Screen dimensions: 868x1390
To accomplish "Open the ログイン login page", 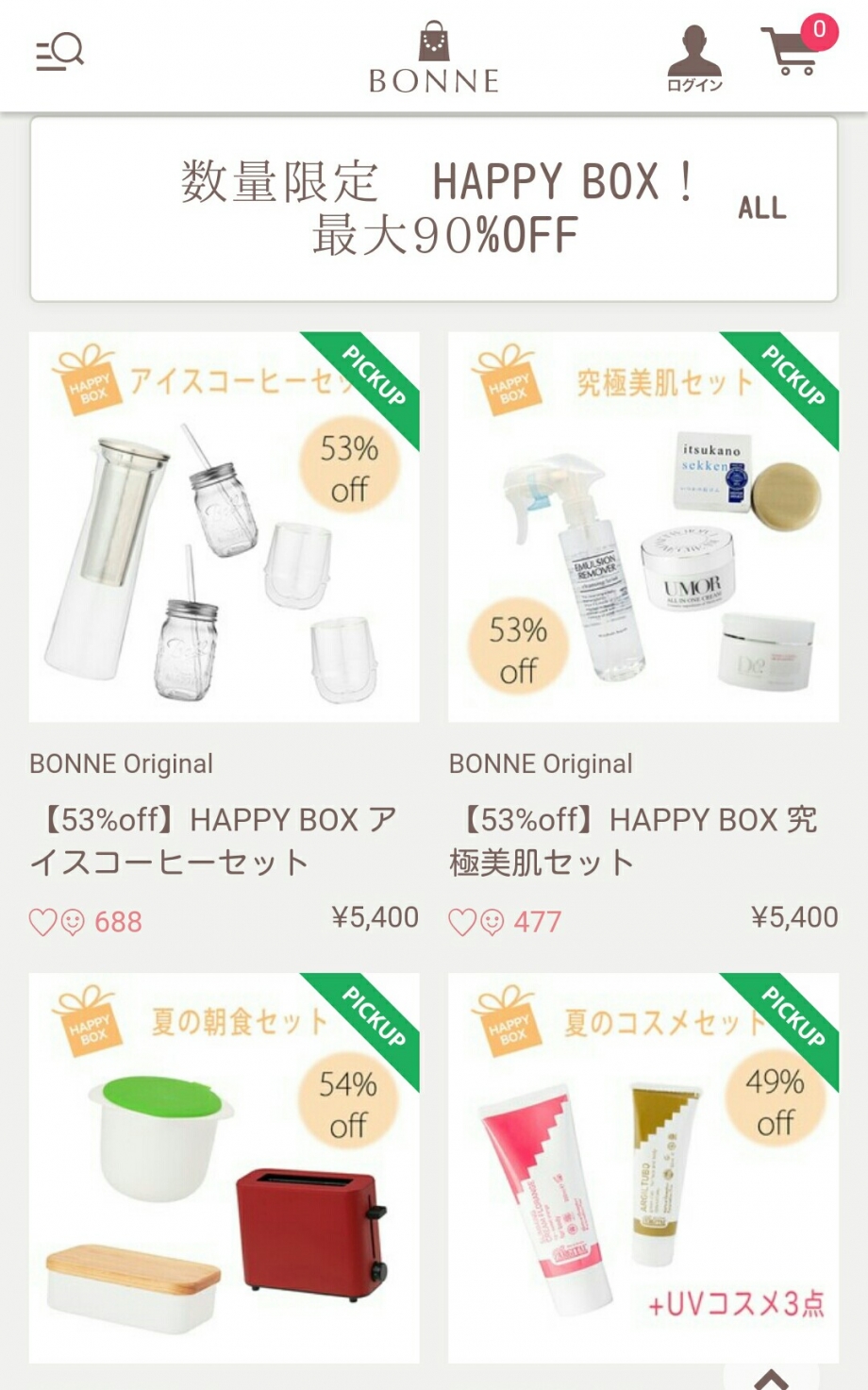I will pos(694,59).
